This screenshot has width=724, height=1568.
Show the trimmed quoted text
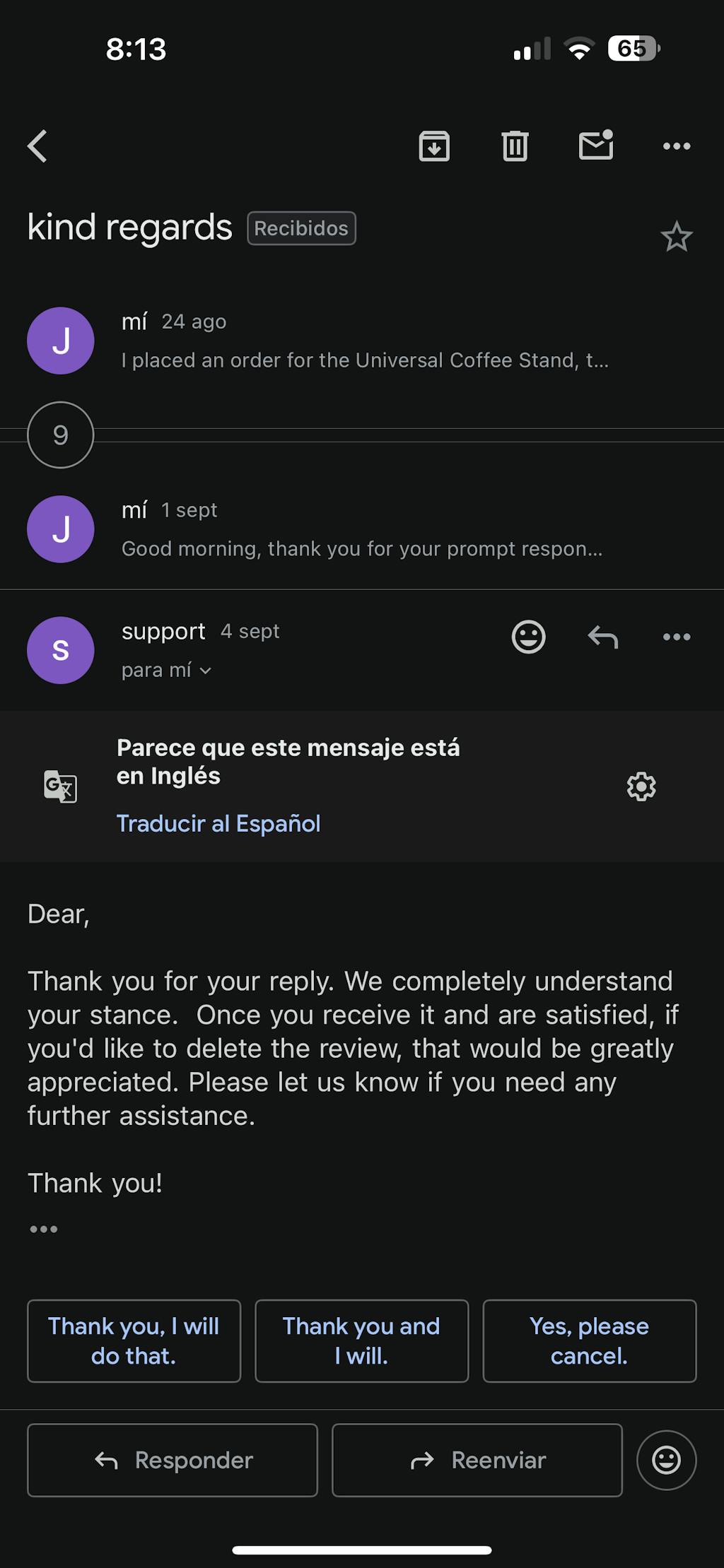[44, 1230]
